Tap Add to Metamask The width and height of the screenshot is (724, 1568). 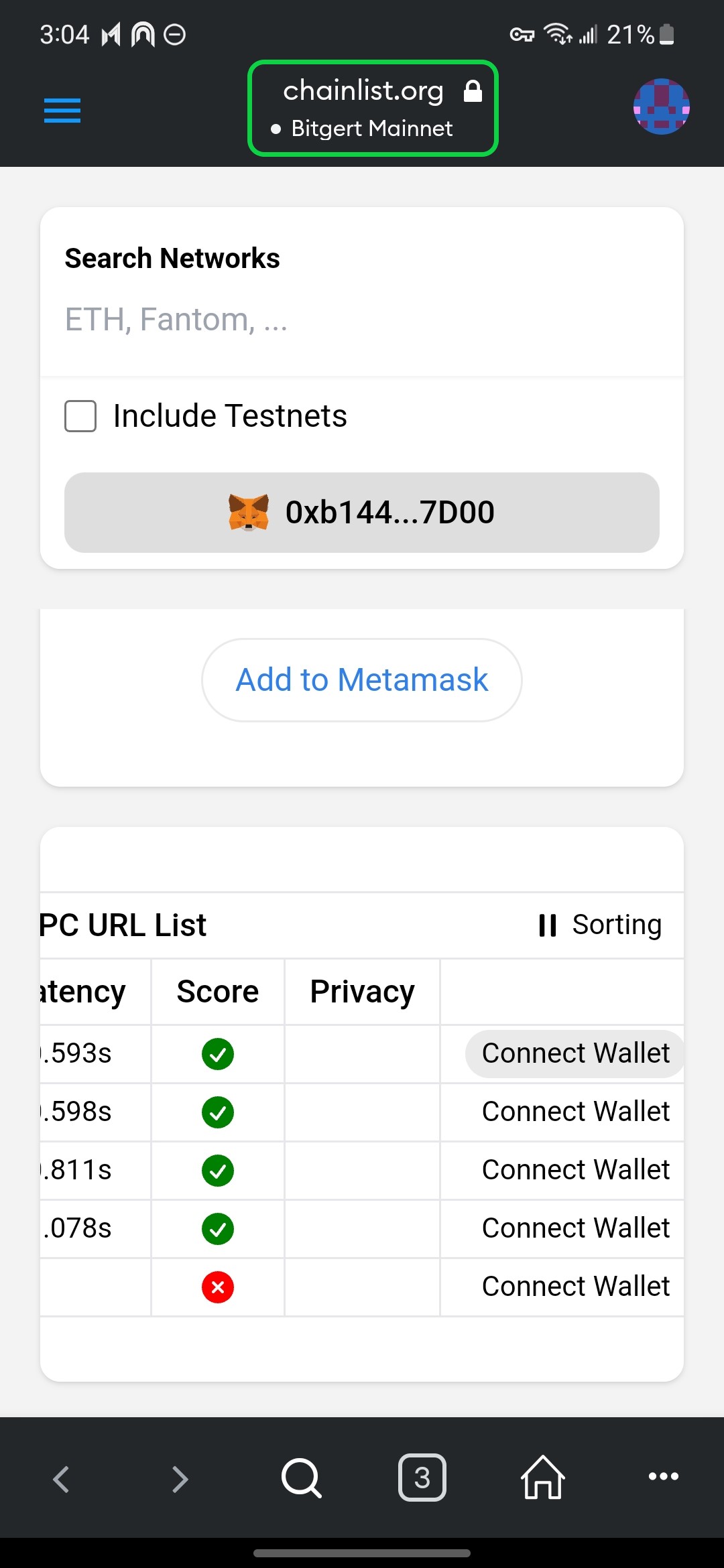click(x=362, y=679)
